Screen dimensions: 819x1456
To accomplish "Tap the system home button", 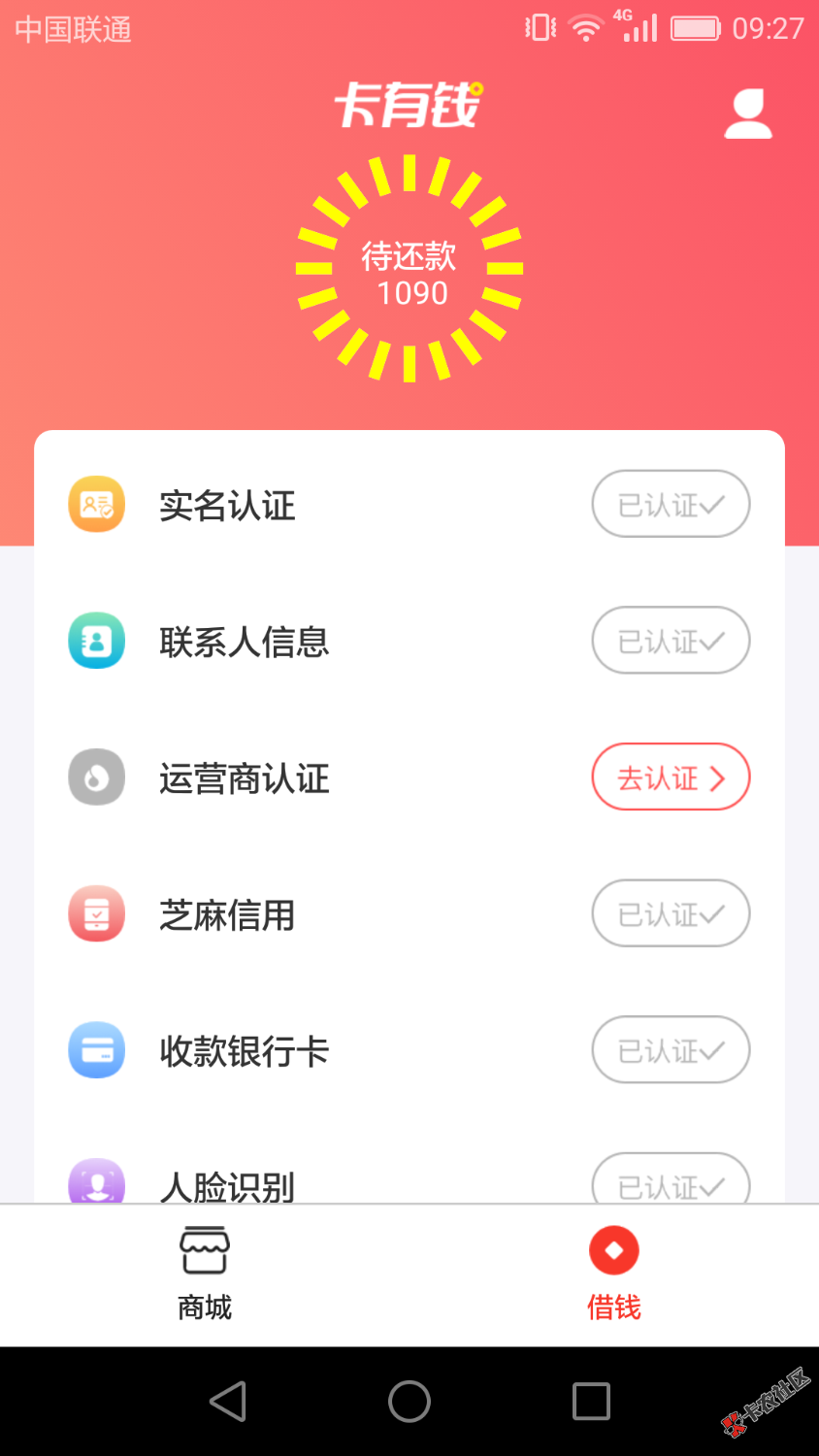I will 409,1402.
